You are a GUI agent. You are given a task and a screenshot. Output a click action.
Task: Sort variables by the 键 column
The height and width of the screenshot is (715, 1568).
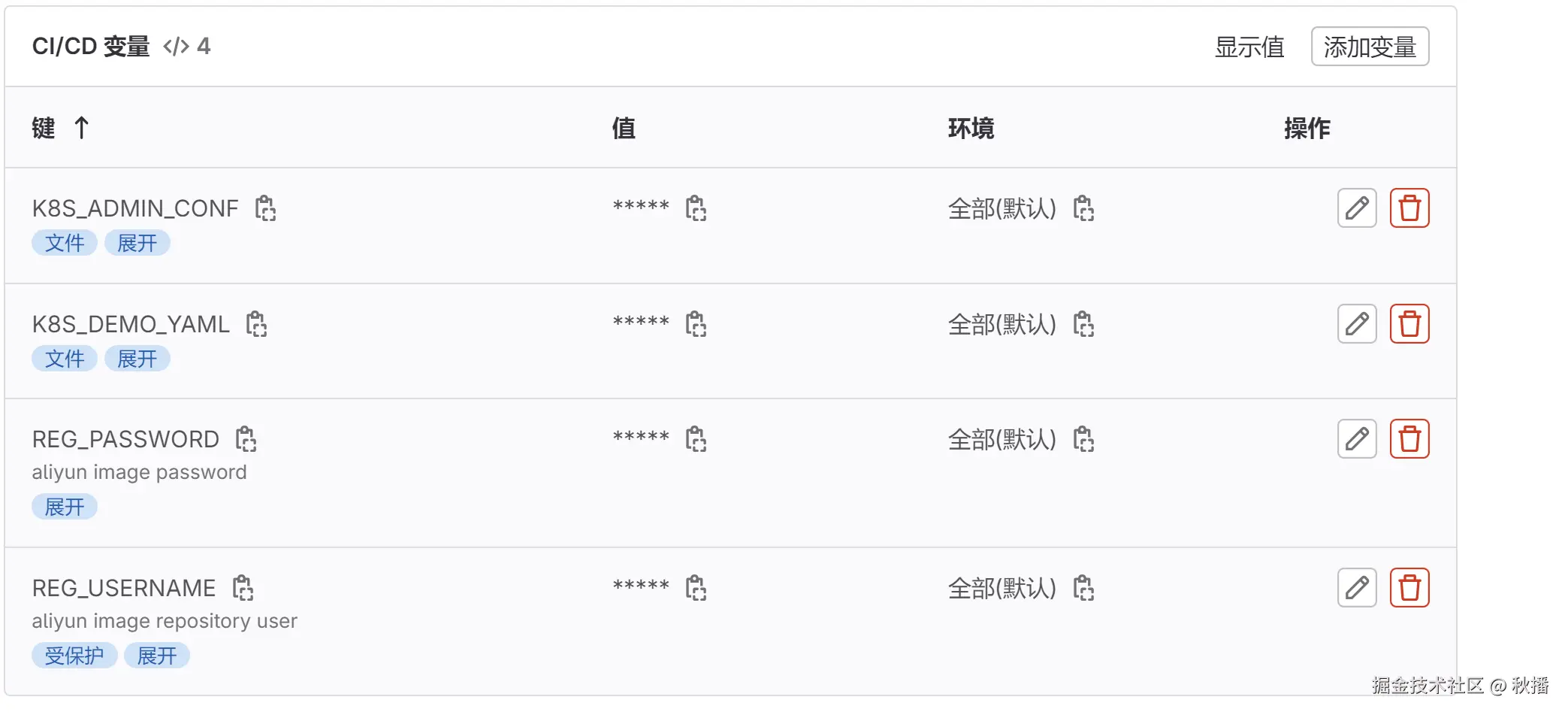tap(60, 128)
